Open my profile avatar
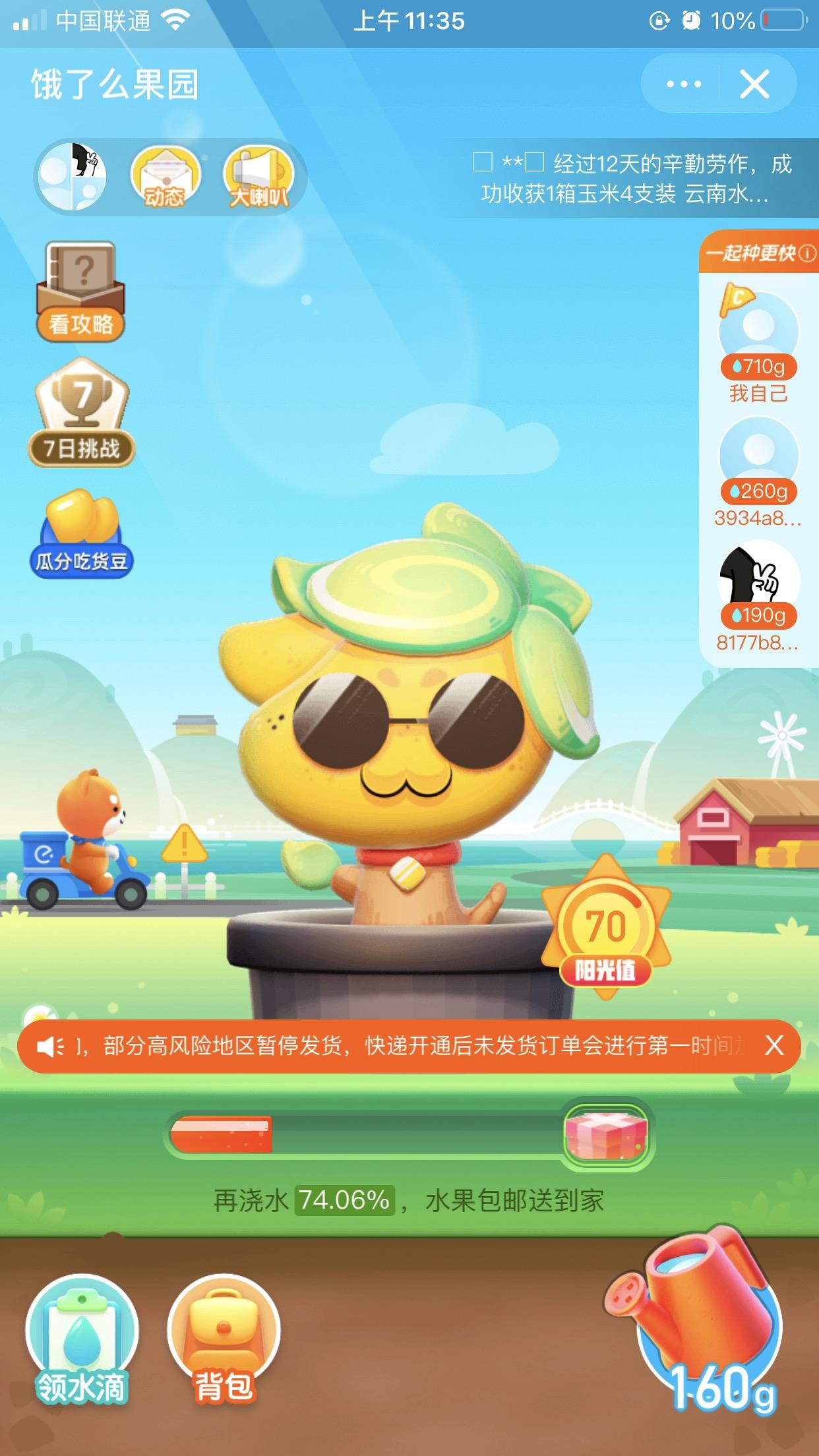 (72, 176)
